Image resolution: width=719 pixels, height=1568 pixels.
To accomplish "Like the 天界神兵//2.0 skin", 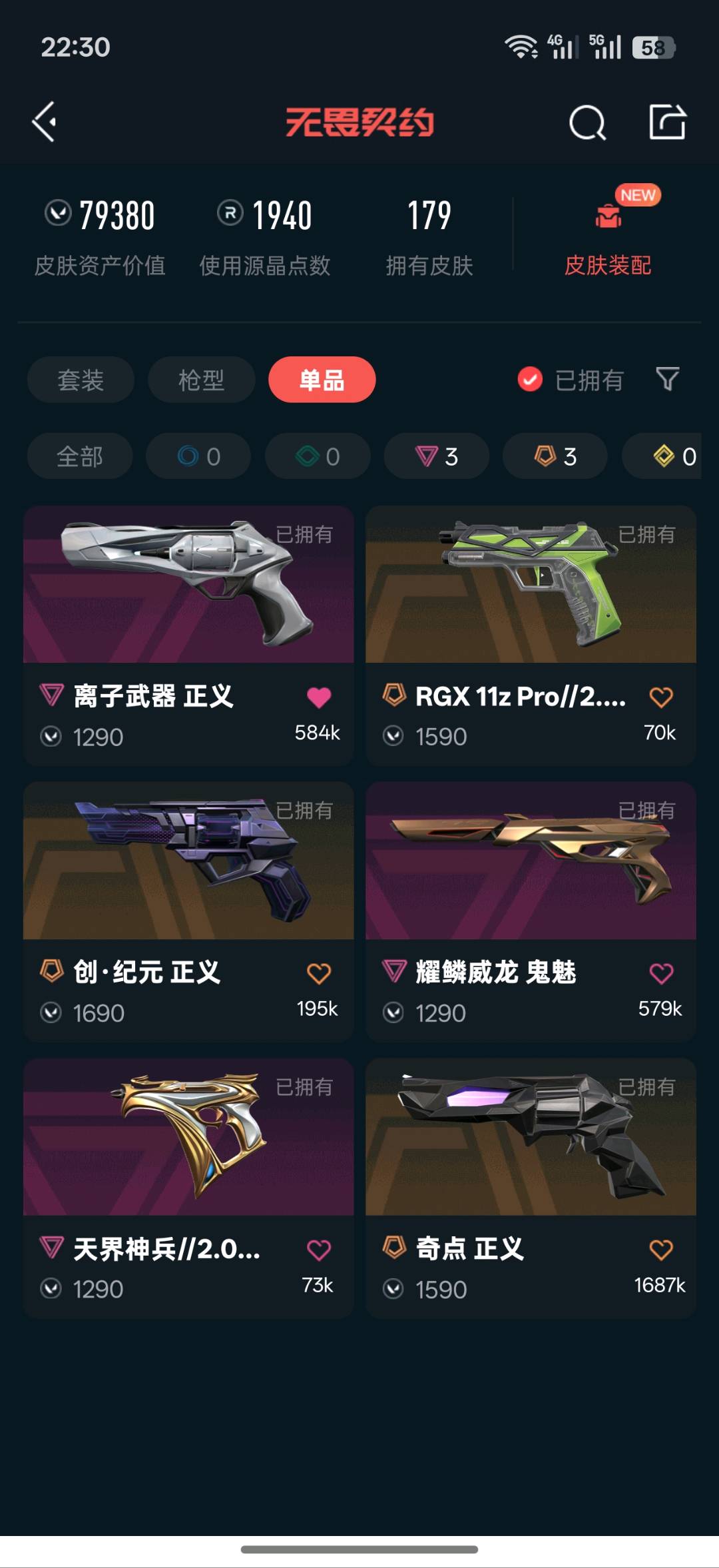I will pyautogui.click(x=319, y=1250).
